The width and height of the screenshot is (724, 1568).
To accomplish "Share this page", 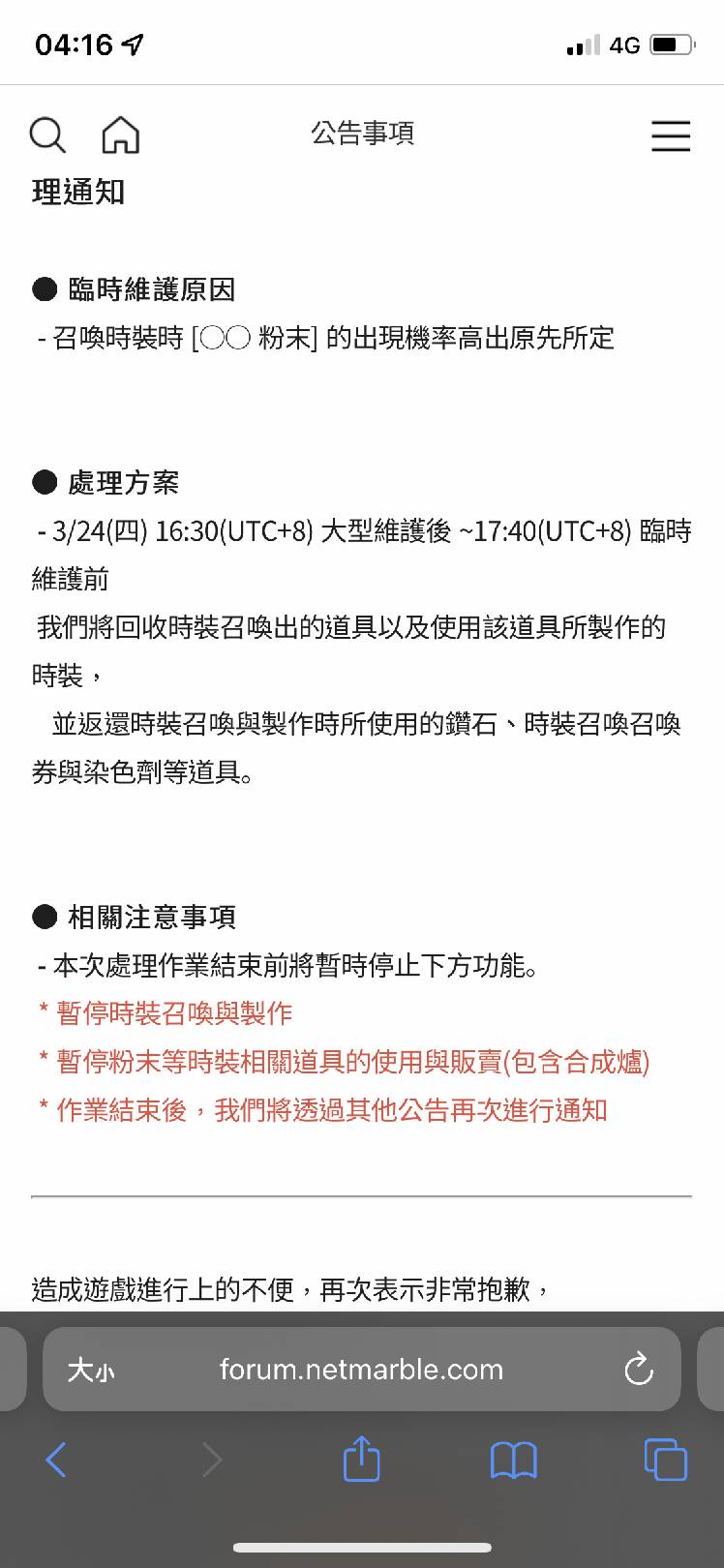I will [361, 1460].
